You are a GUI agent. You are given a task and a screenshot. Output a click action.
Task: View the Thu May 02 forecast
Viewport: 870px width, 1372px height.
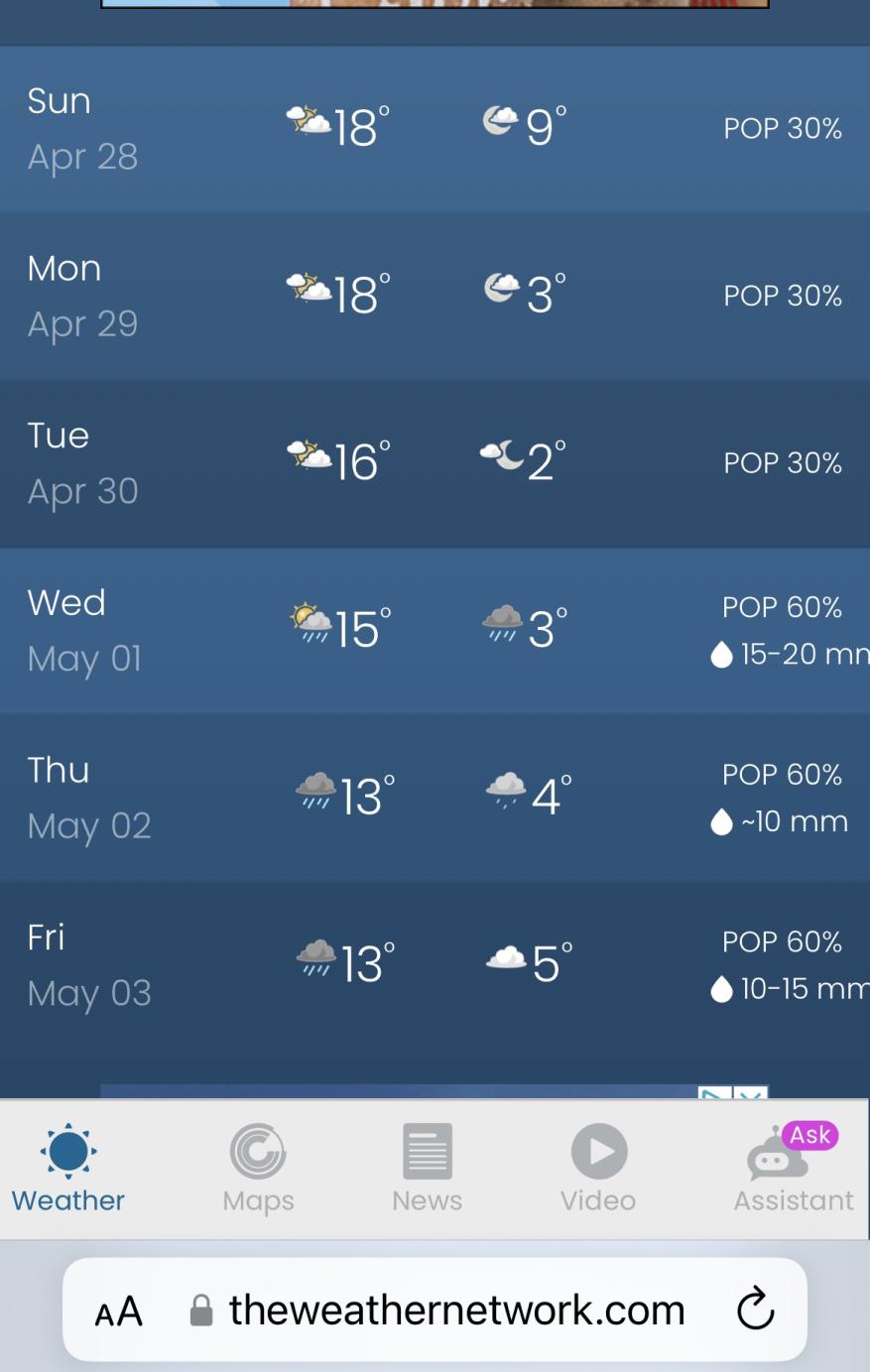point(435,797)
